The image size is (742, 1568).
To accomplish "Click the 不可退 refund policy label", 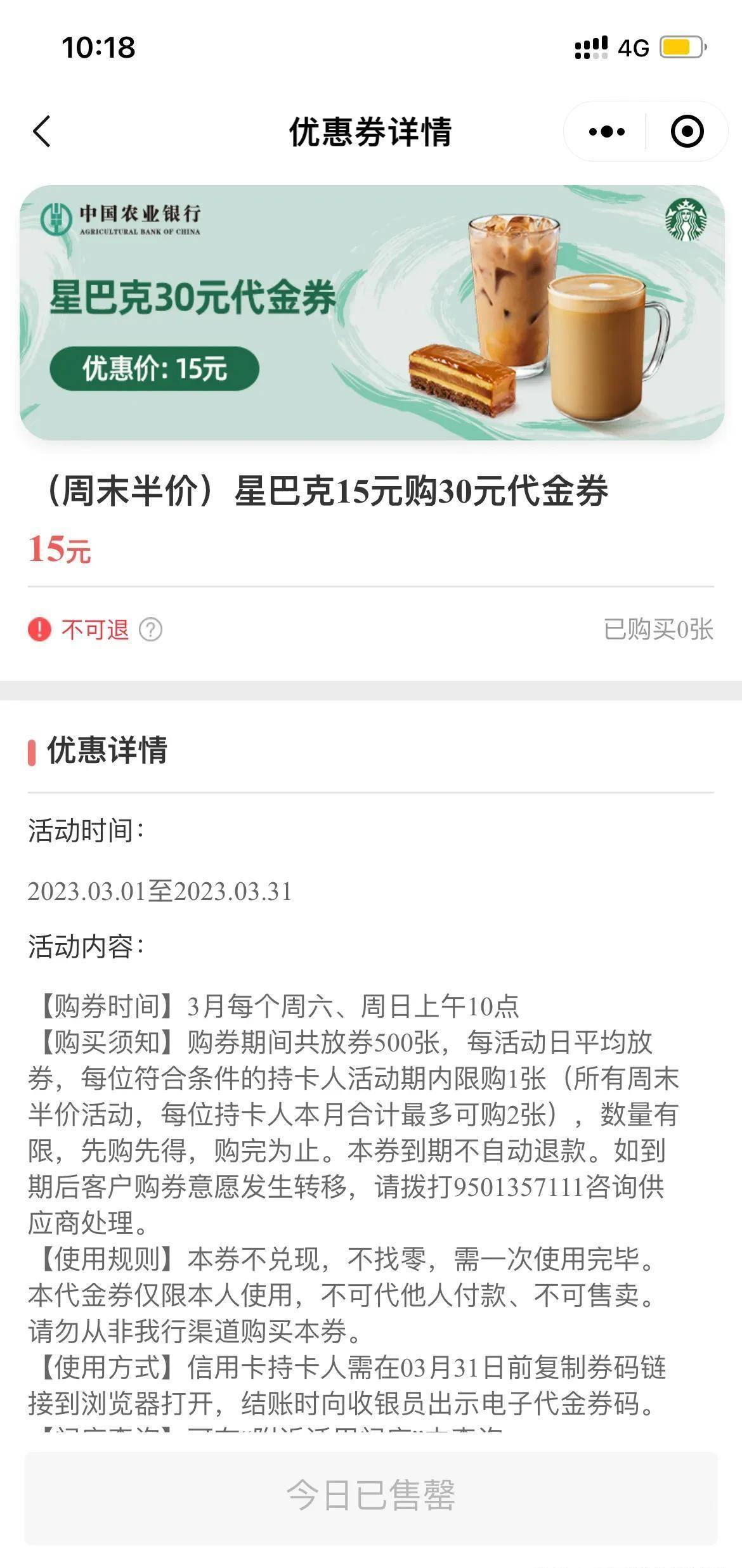I will click(x=95, y=631).
